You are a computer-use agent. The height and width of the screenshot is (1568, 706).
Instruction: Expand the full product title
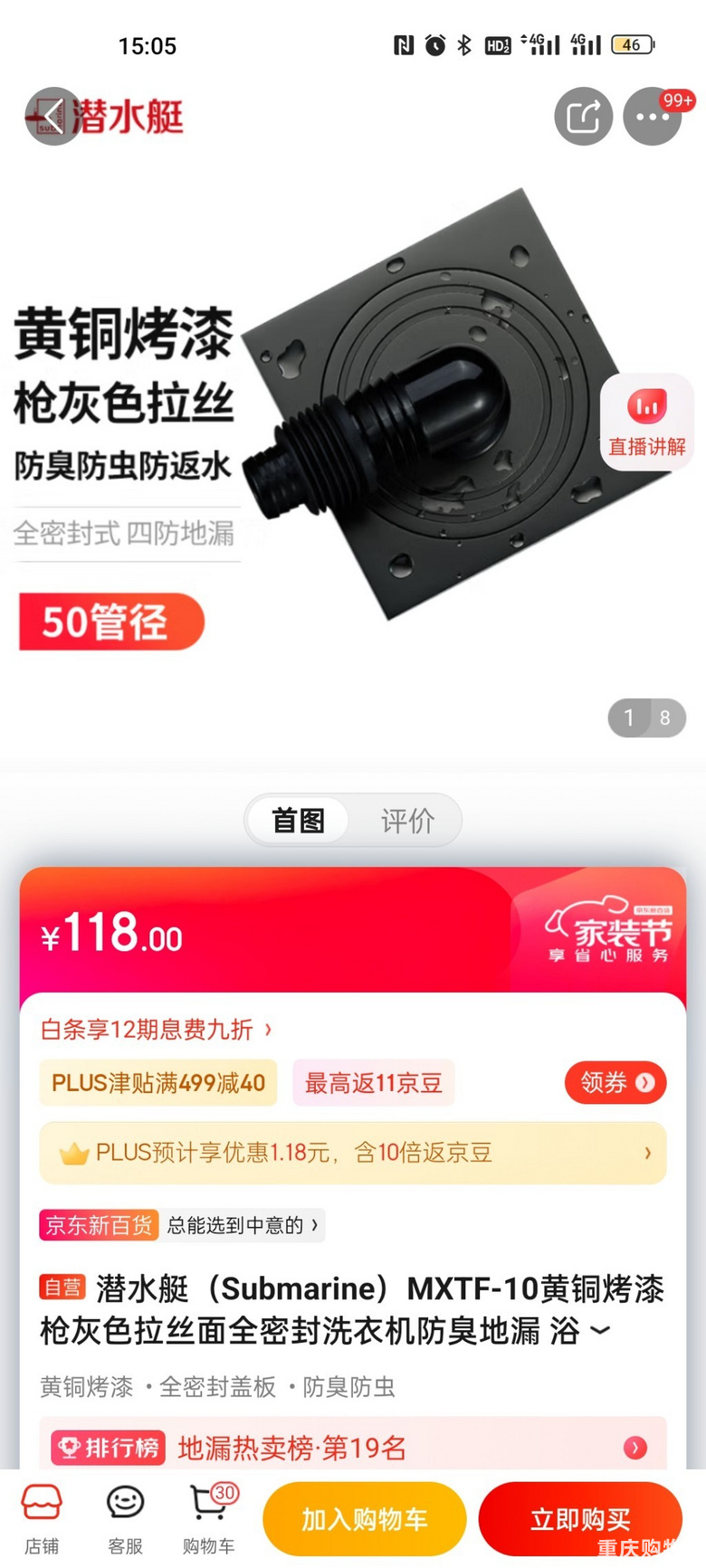599,1331
